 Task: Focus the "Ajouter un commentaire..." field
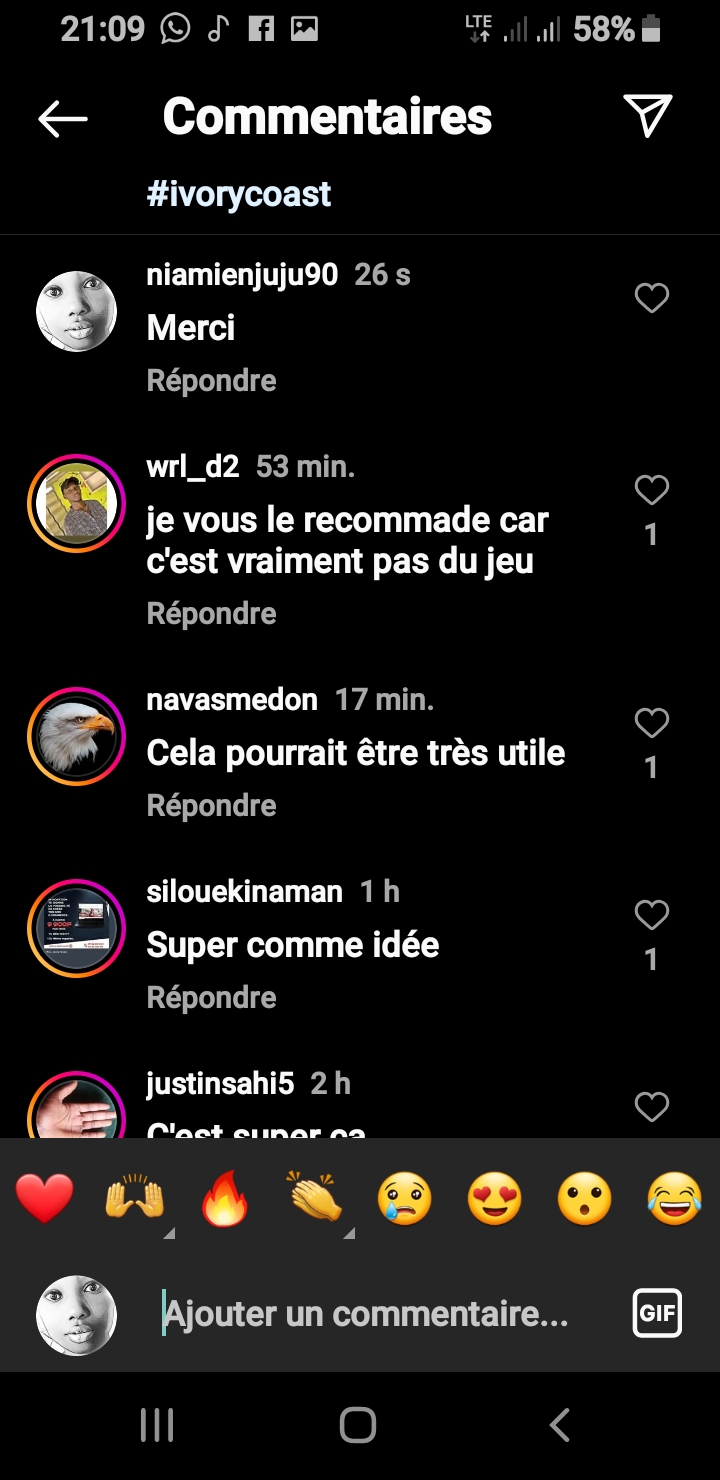click(366, 1313)
